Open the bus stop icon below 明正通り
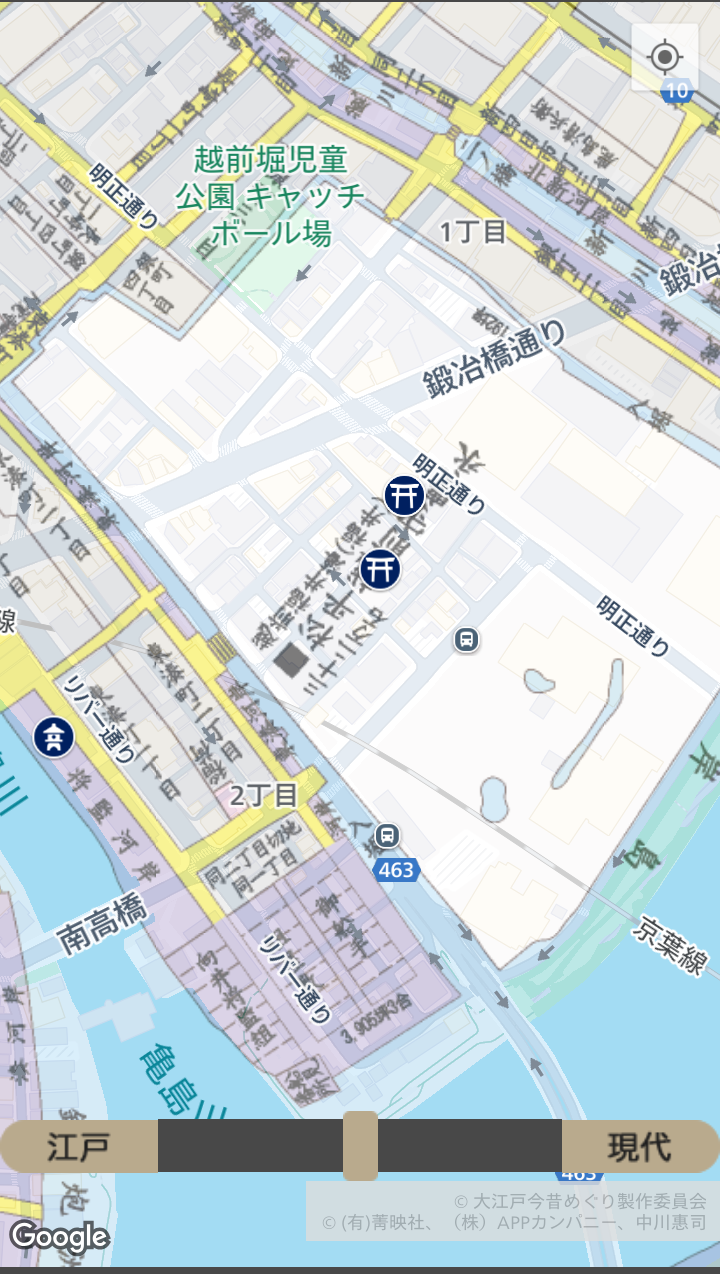Image resolution: width=720 pixels, height=1274 pixels. [466, 639]
